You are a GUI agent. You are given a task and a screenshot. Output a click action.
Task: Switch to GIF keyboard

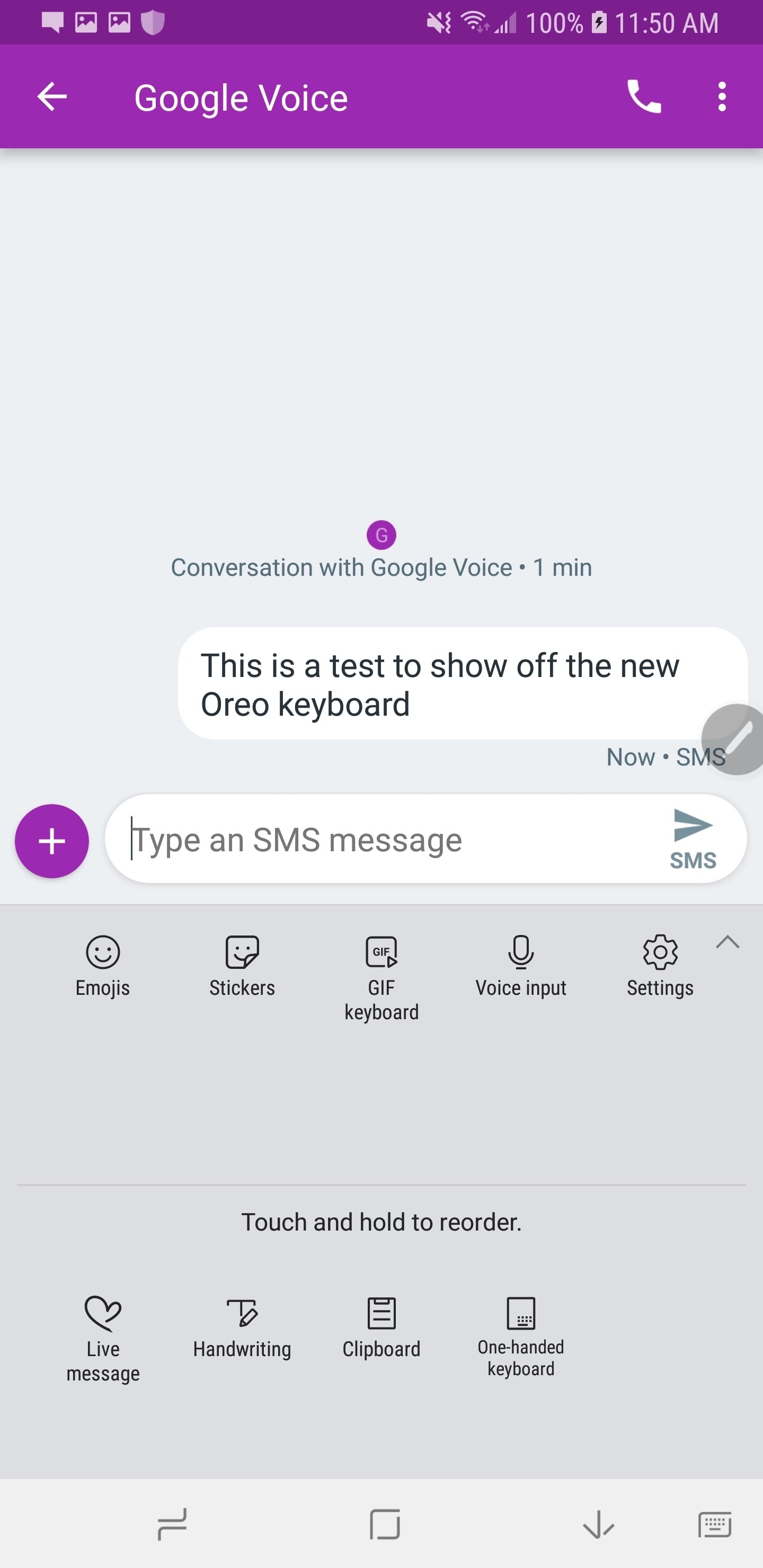[x=382, y=977]
